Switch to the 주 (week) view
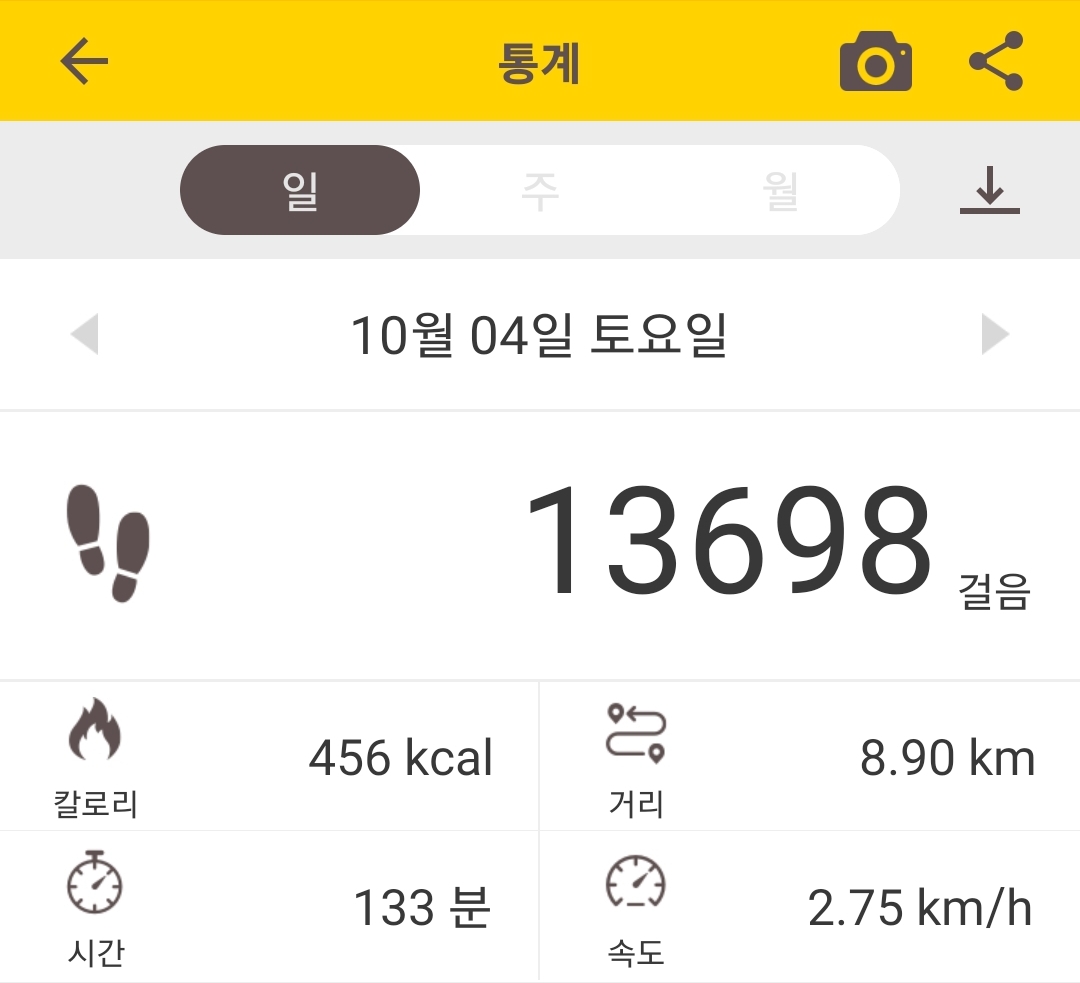 coord(540,190)
